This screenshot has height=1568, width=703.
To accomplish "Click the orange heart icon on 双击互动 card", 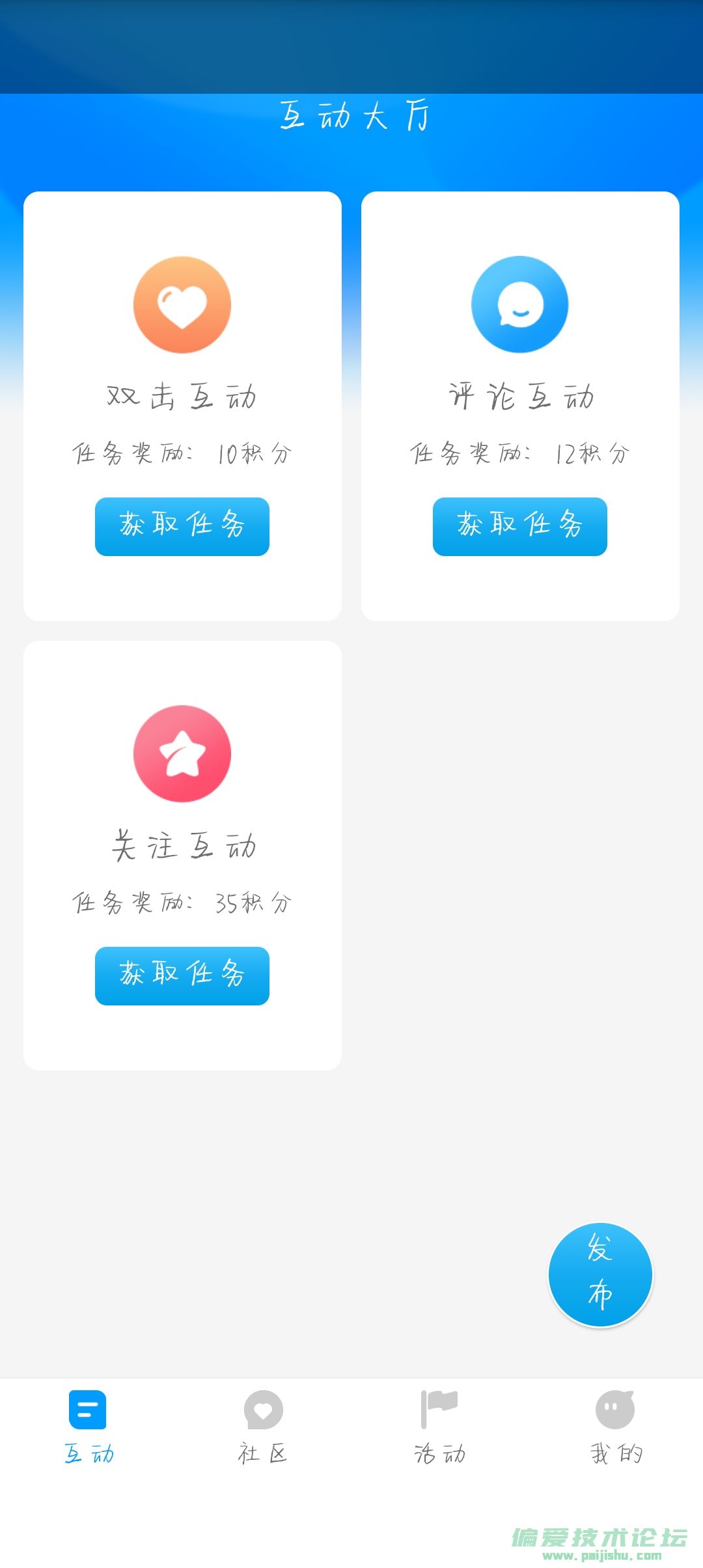I will click(182, 305).
